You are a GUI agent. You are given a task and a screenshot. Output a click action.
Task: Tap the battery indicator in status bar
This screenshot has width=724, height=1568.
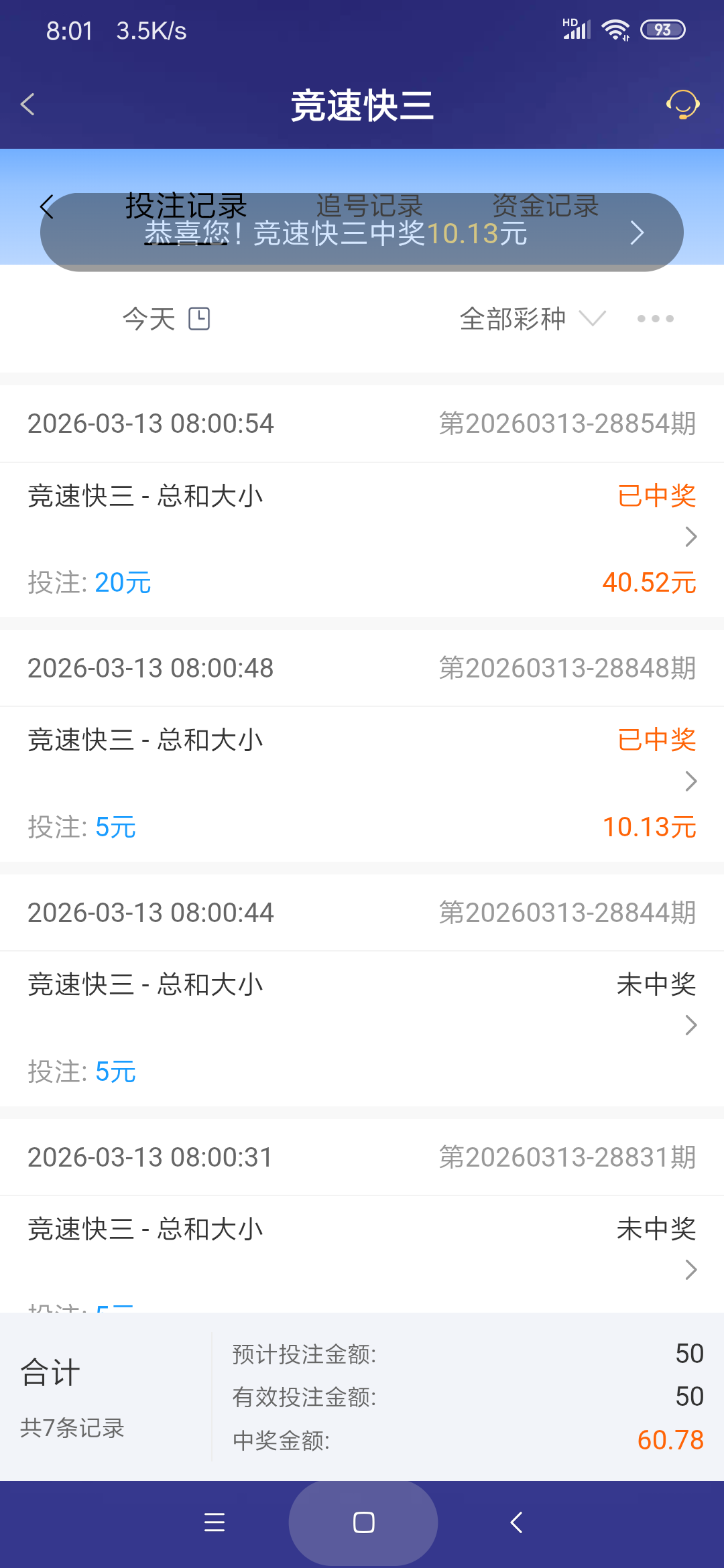coord(662,29)
